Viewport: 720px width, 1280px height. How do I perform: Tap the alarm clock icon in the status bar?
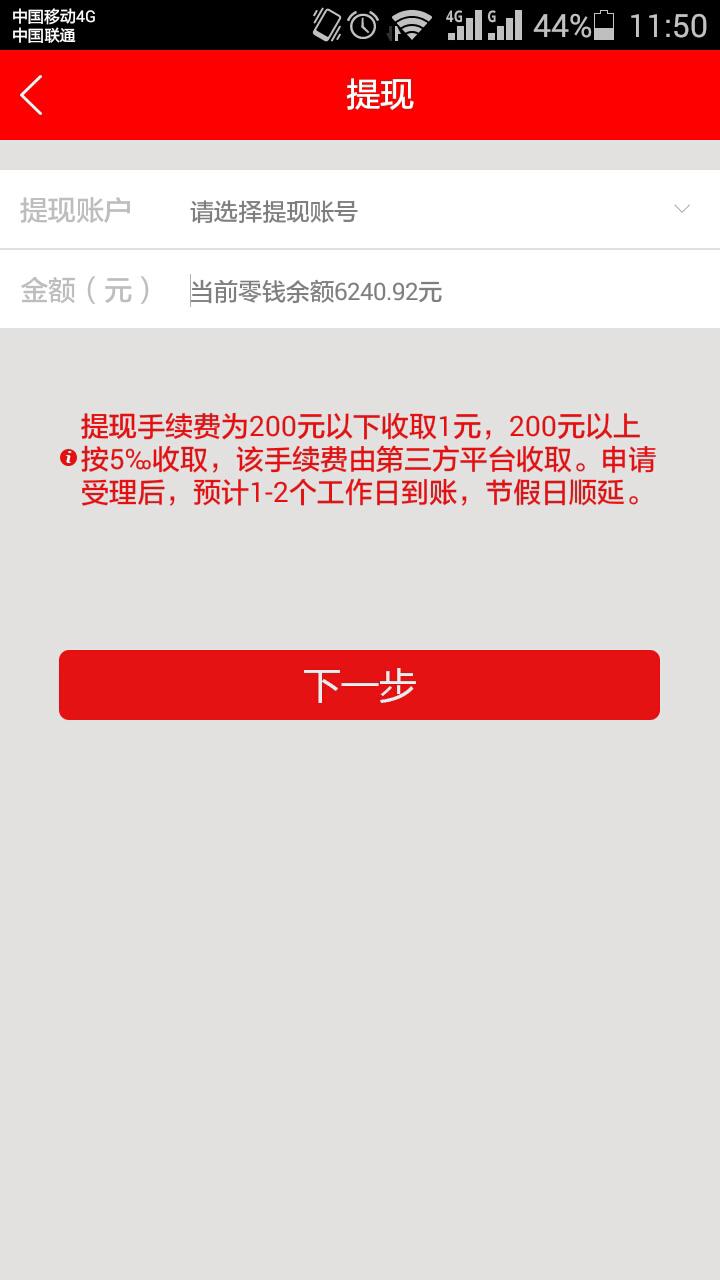tap(361, 26)
